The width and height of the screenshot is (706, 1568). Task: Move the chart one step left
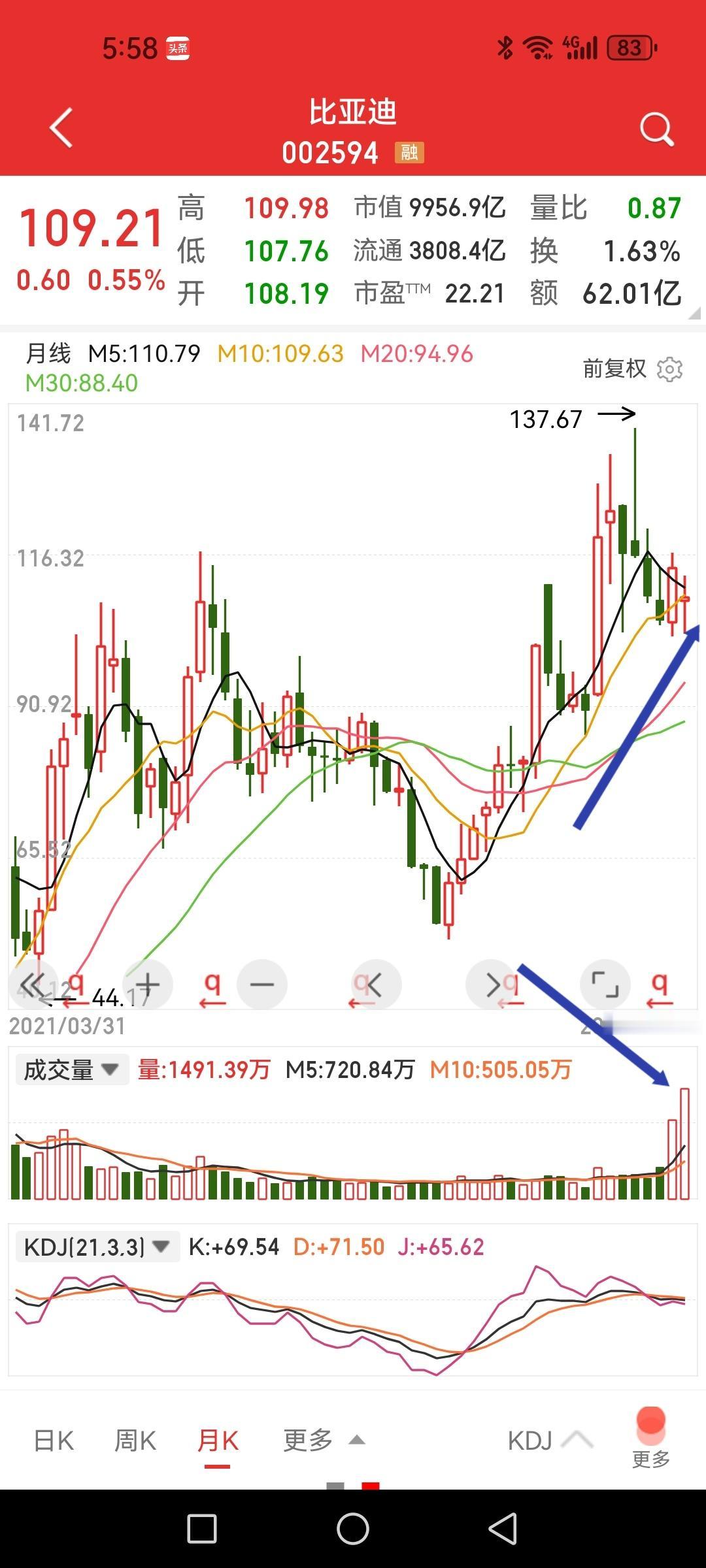[x=376, y=984]
